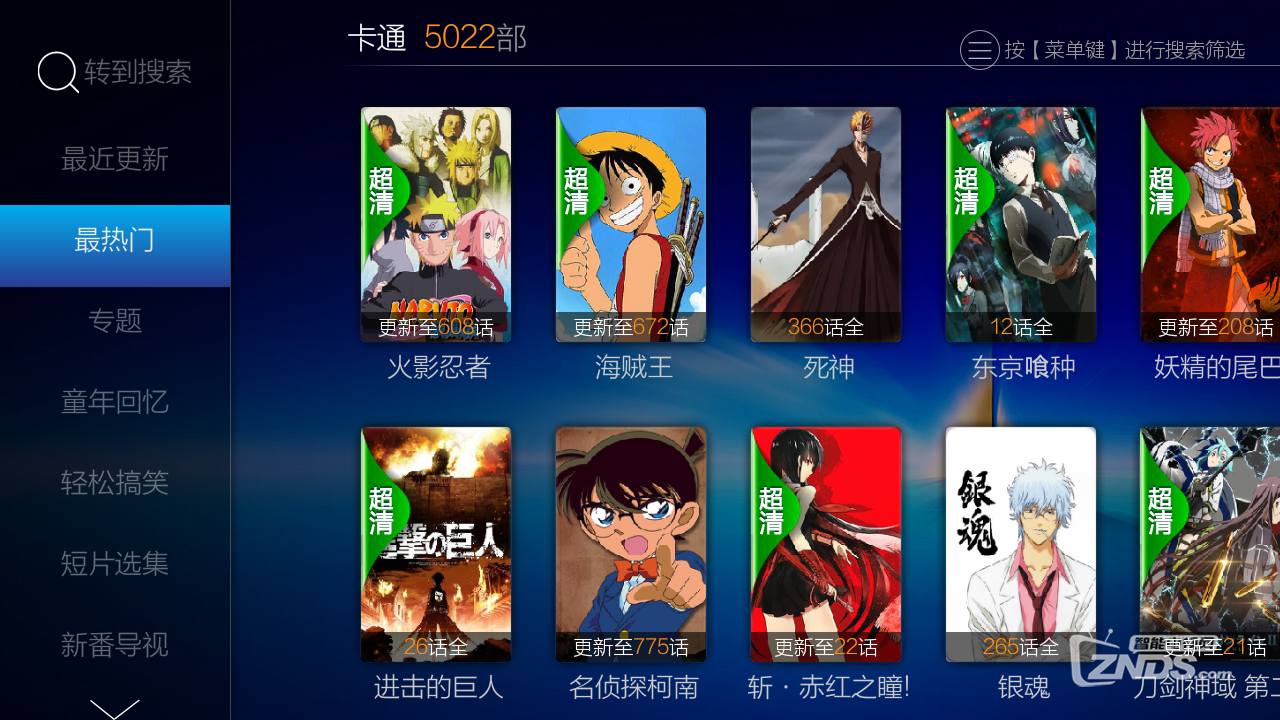Open 死神 anime card

coord(826,225)
